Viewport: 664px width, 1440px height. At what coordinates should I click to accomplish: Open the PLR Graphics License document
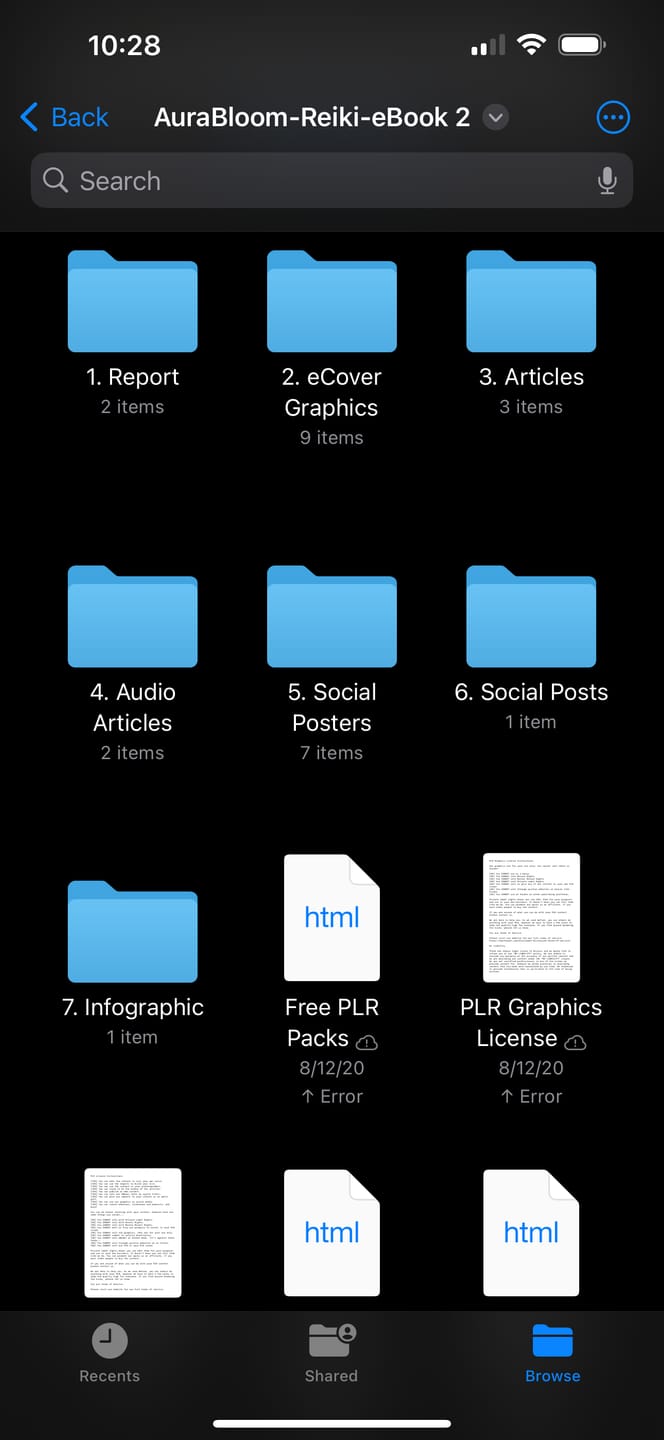tap(531, 917)
